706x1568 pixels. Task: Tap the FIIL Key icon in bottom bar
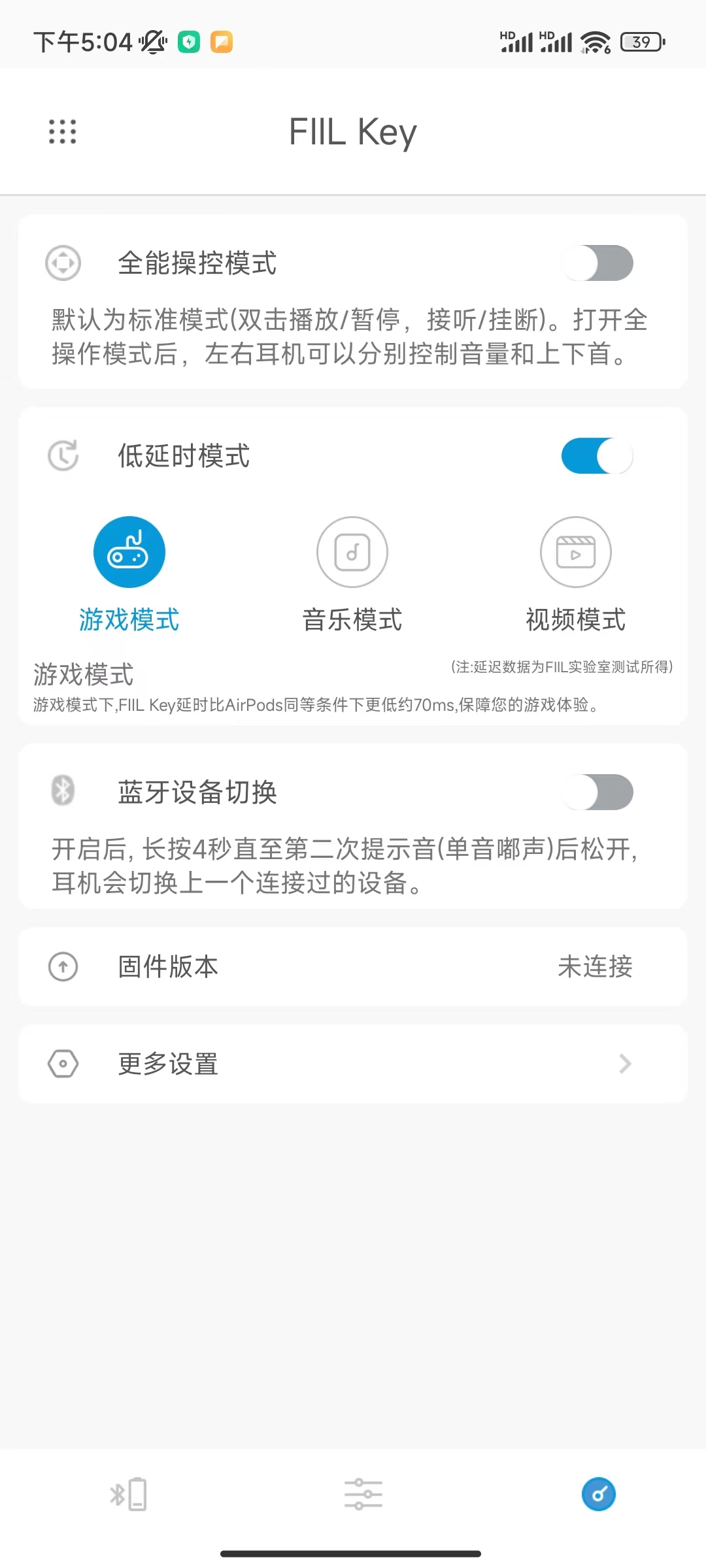click(x=598, y=1493)
